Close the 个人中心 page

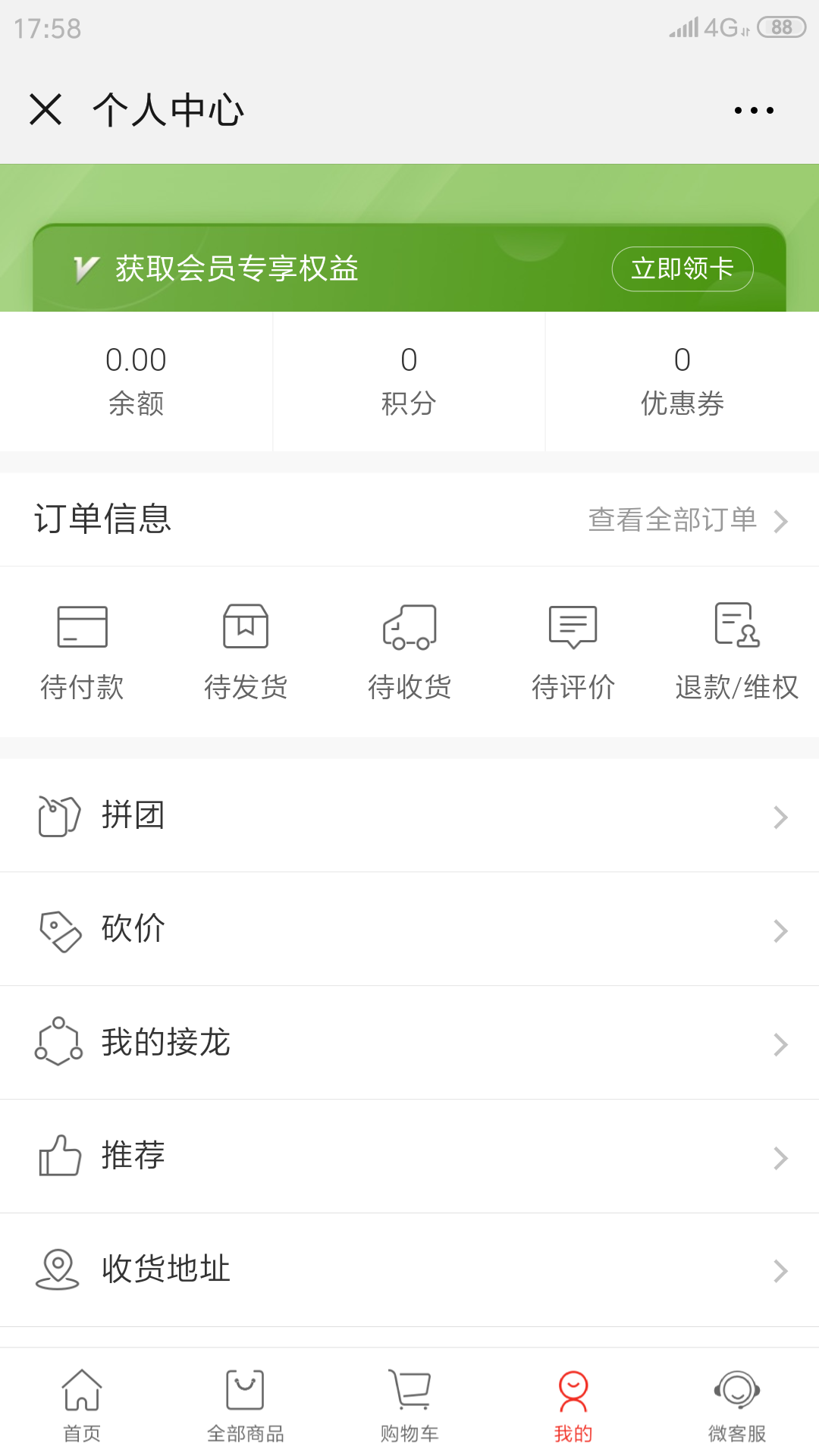[45, 110]
